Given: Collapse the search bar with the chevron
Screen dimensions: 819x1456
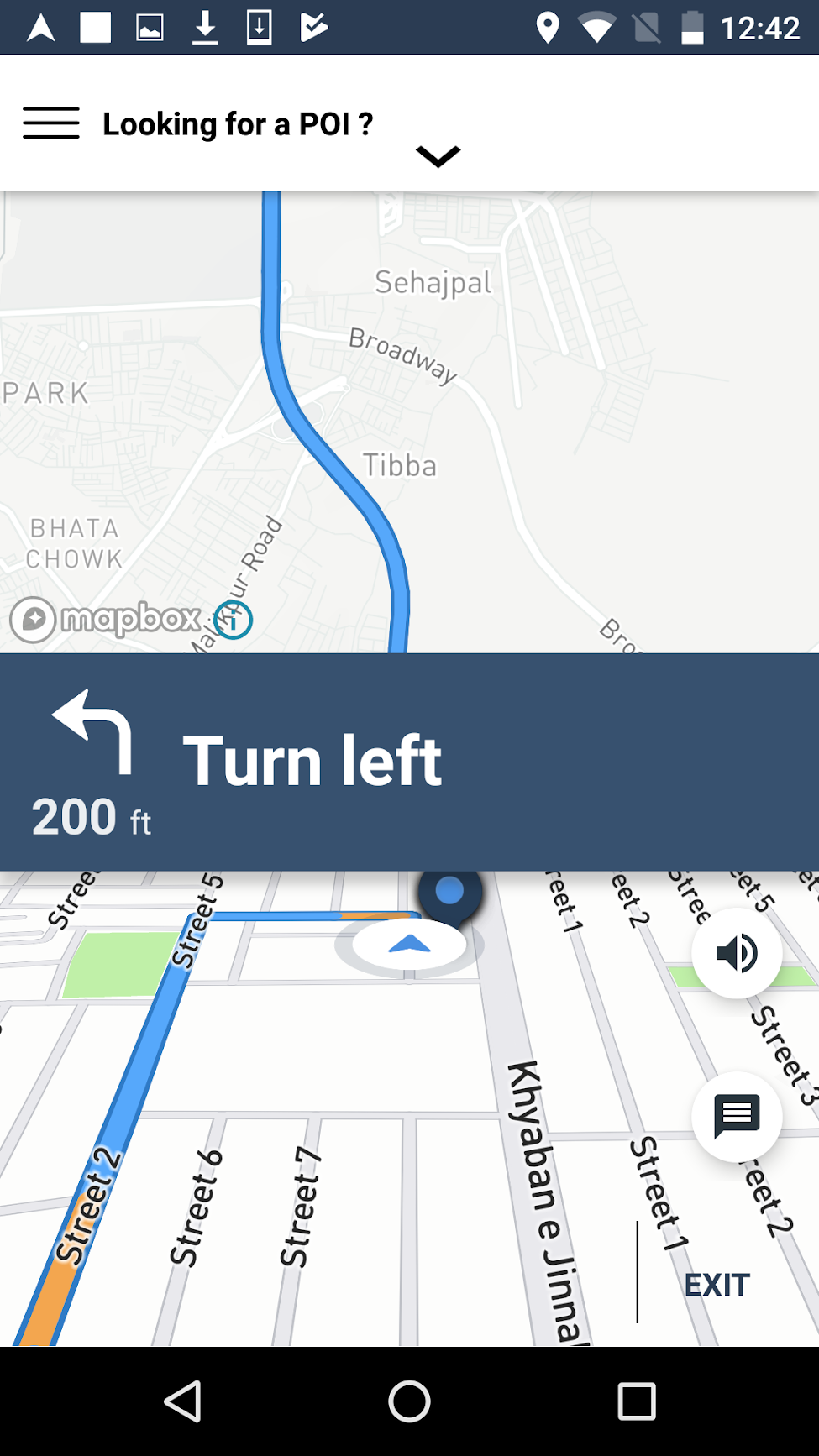Looking at the screenshot, I should coord(437,156).
